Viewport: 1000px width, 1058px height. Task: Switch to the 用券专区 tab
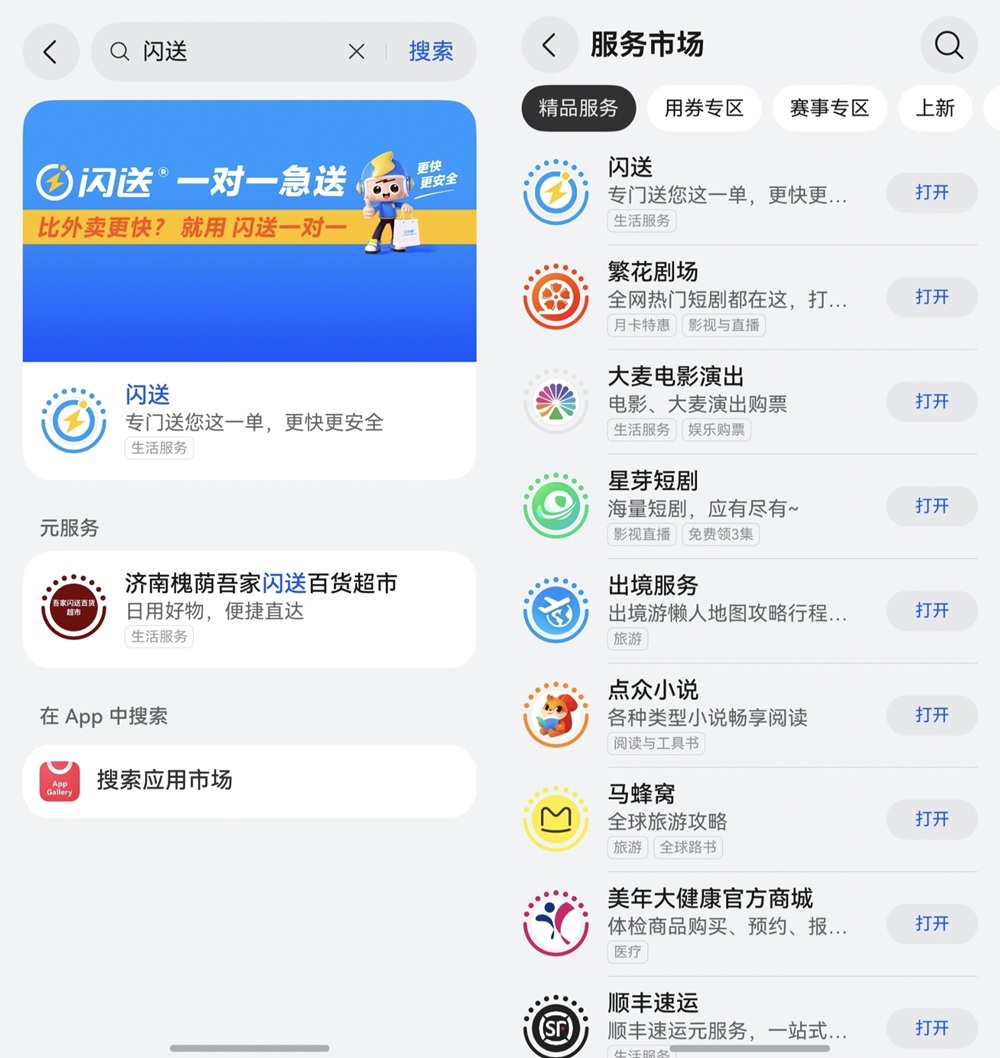[x=704, y=108]
